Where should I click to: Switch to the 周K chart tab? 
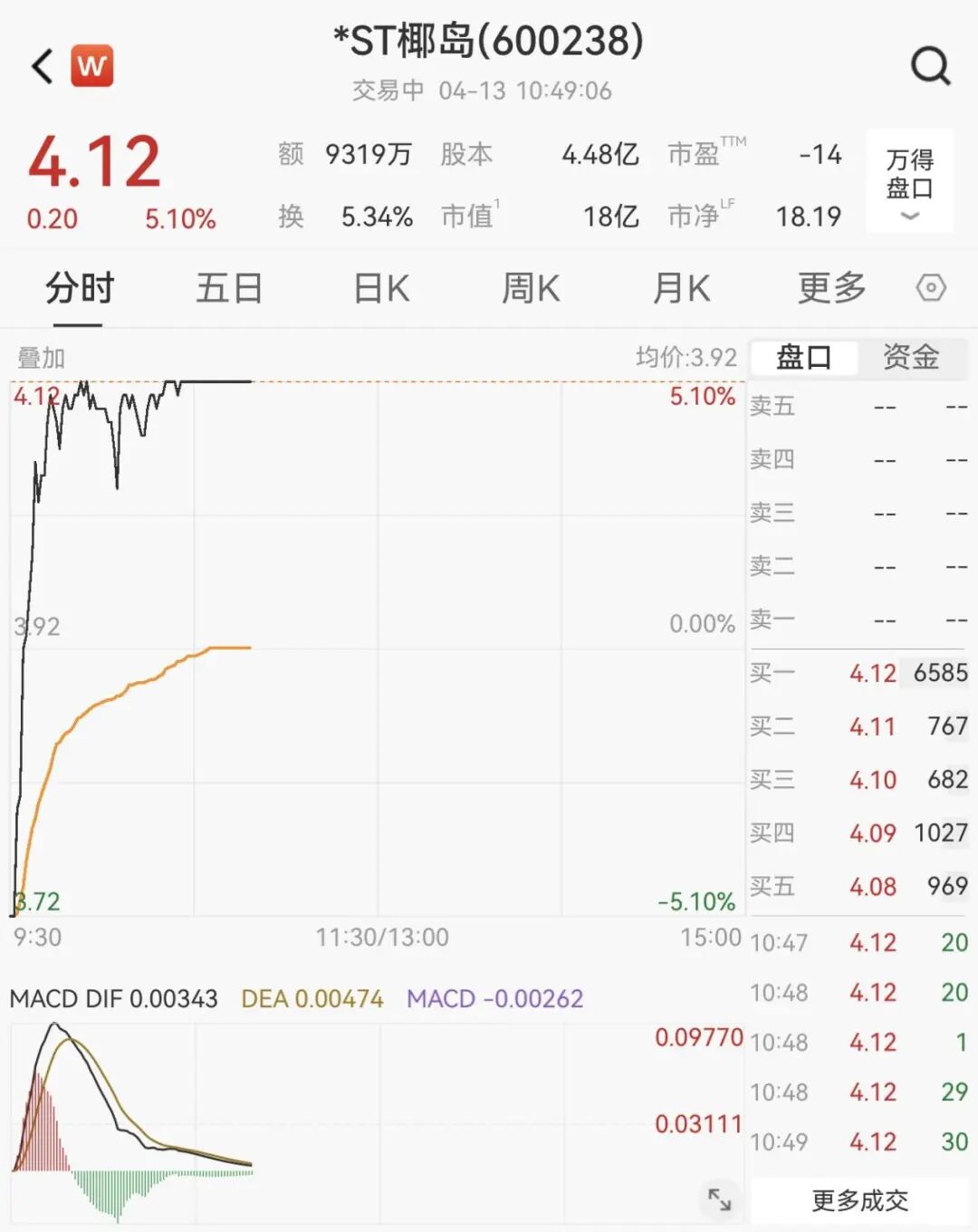[x=531, y=289]
